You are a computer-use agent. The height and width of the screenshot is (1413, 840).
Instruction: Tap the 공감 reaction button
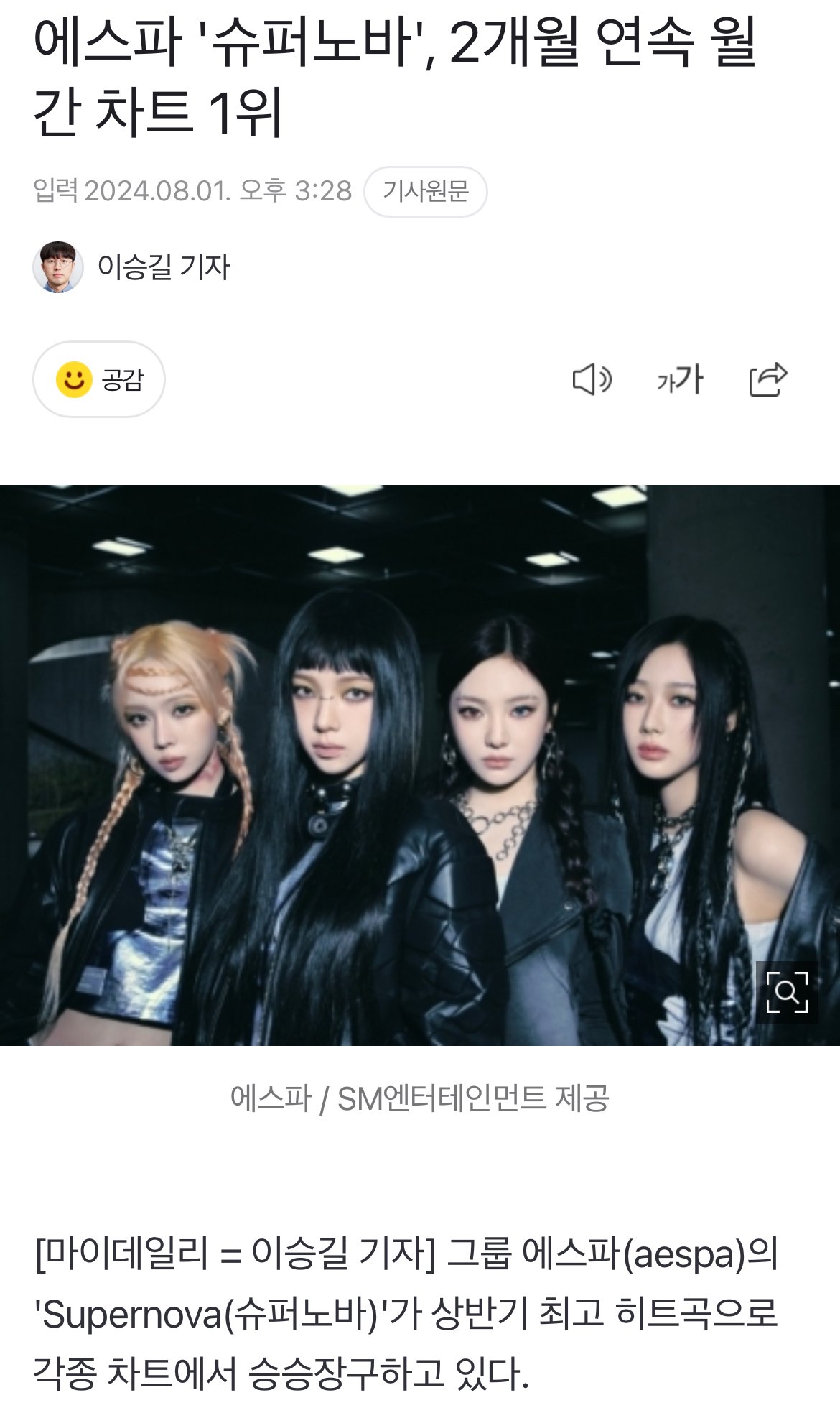(99, 379)
